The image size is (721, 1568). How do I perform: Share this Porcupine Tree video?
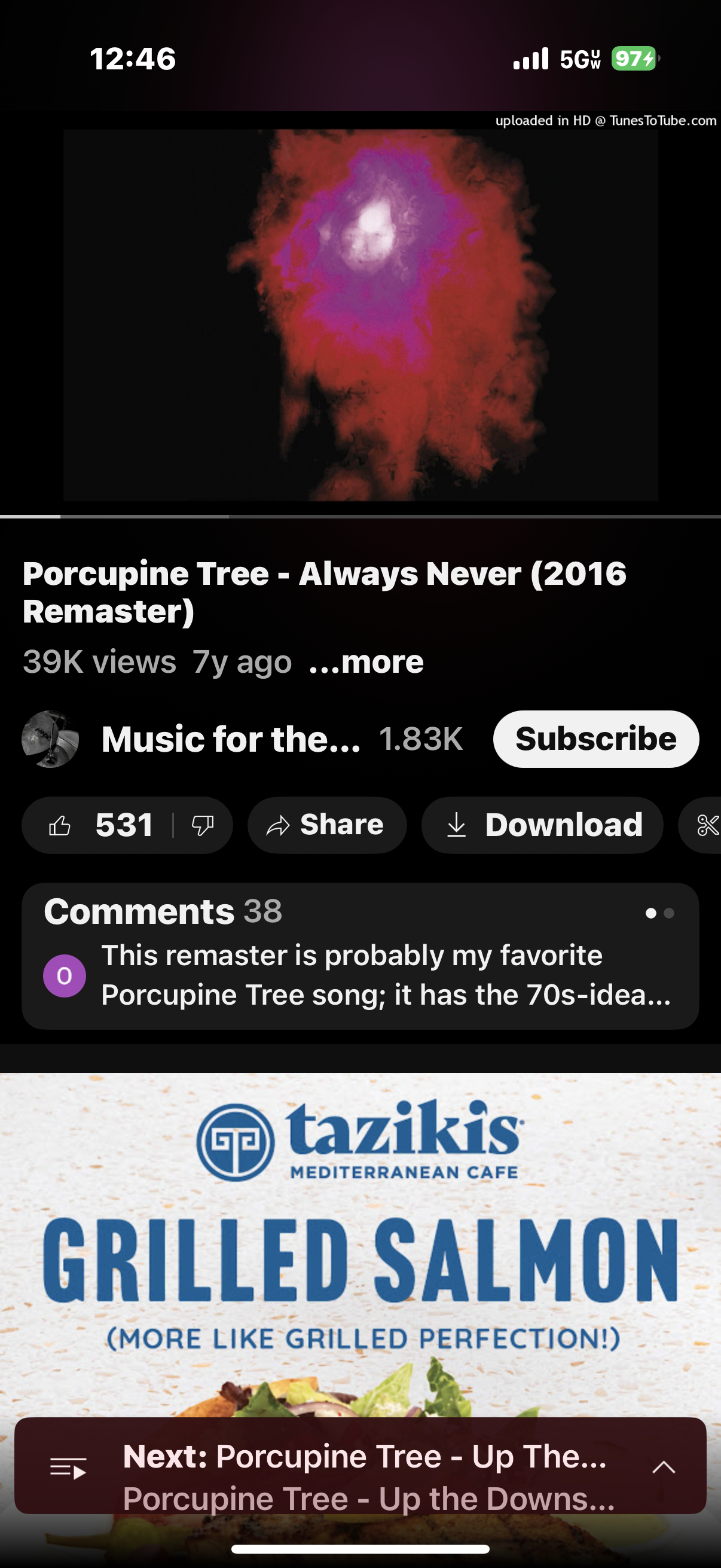click(x=327, y=825)
